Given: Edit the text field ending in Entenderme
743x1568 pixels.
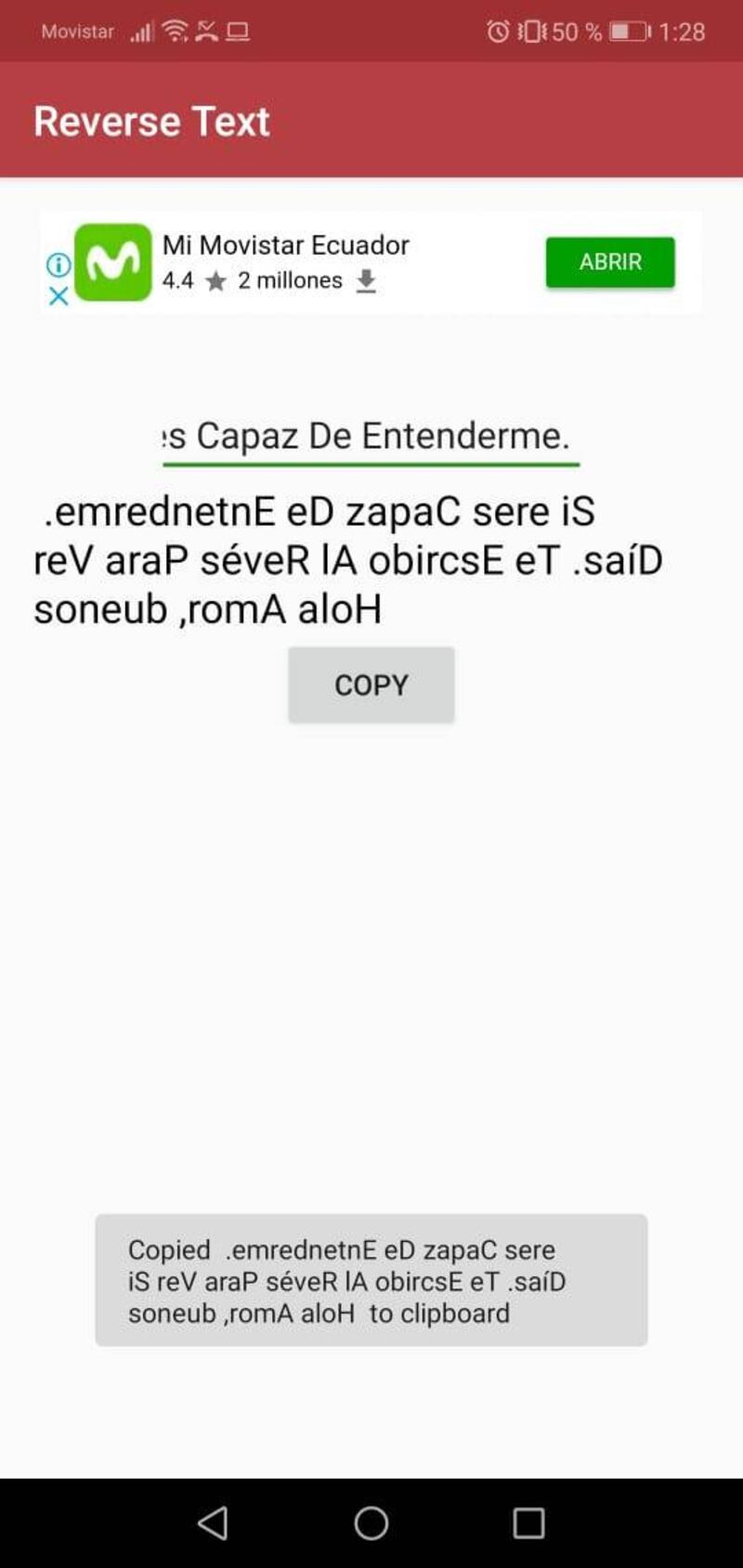Looking at the screenshot, I should click(x=371, y=437).
